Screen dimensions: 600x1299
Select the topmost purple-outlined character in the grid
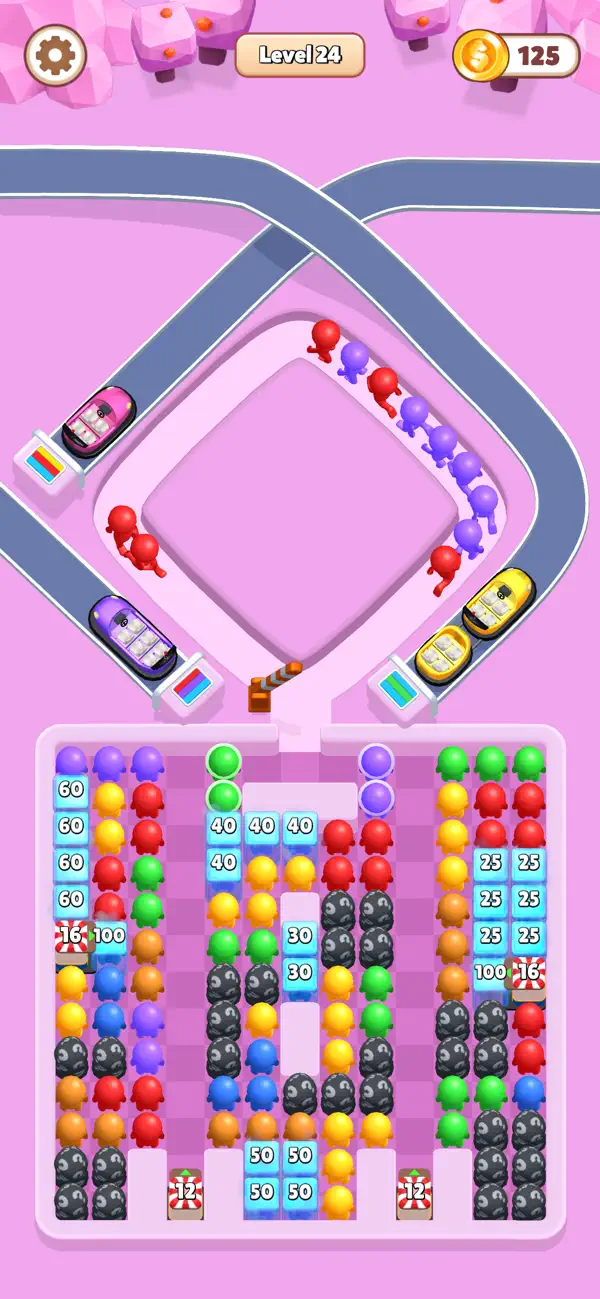(377, 761)
